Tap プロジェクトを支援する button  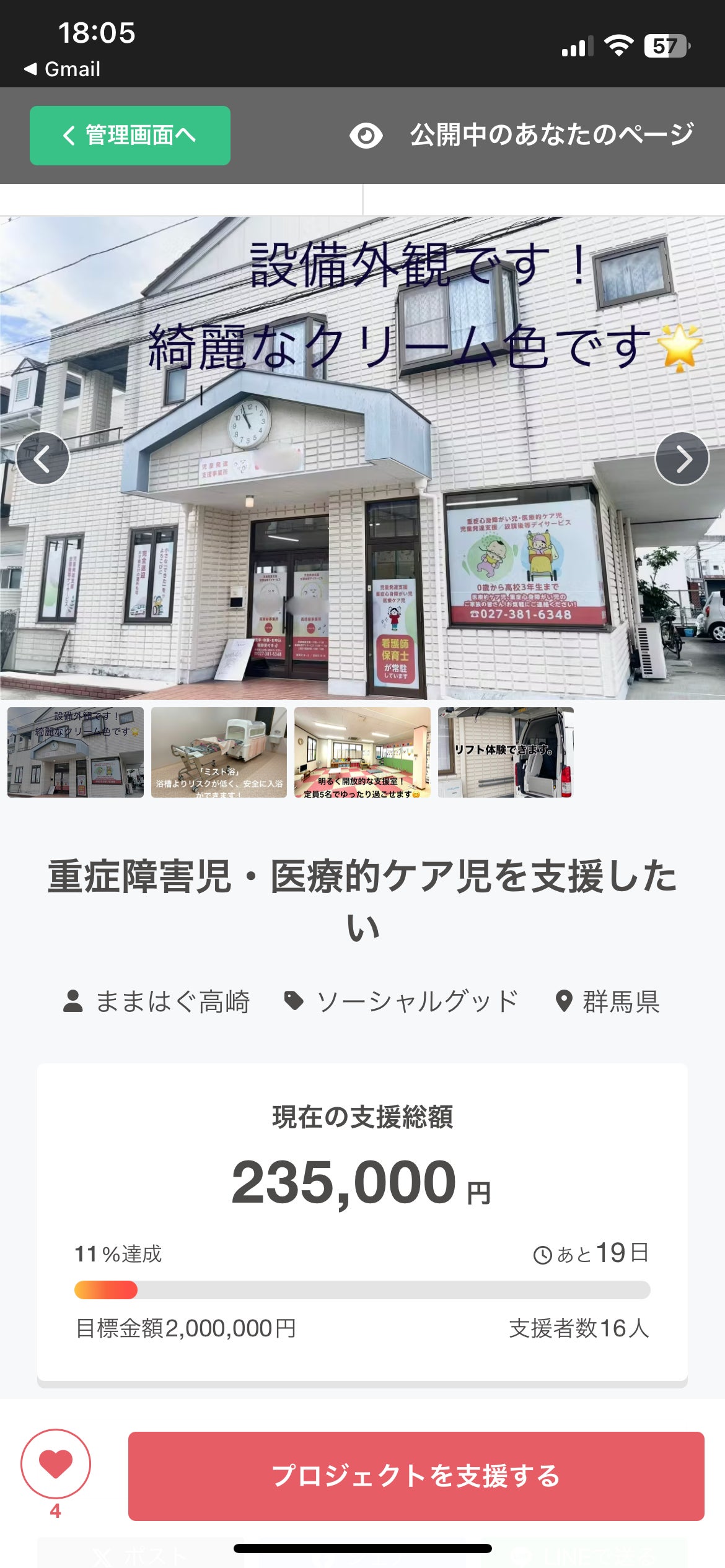point(416,1476)
